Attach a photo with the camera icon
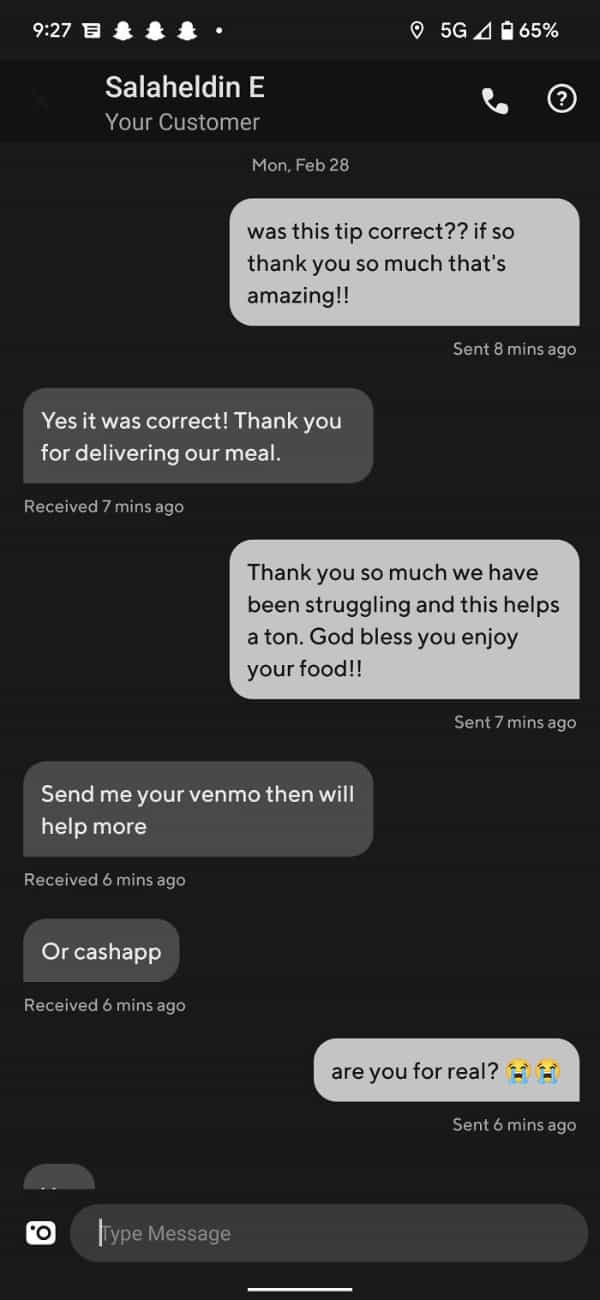Viewport: 600px width, 1300px height. click(41, 1233)
